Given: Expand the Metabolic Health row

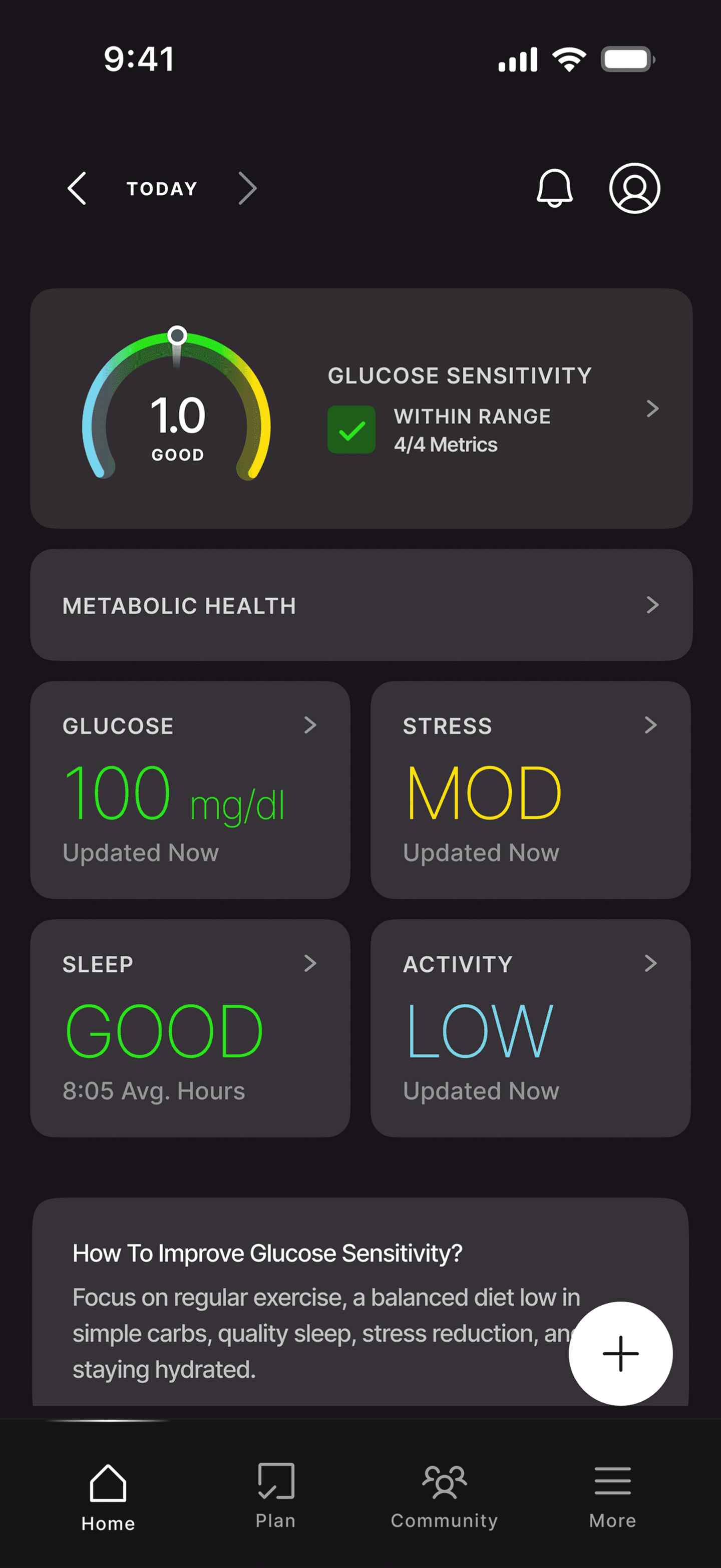Looking at the screenshot, I should [x=361, y=605].
